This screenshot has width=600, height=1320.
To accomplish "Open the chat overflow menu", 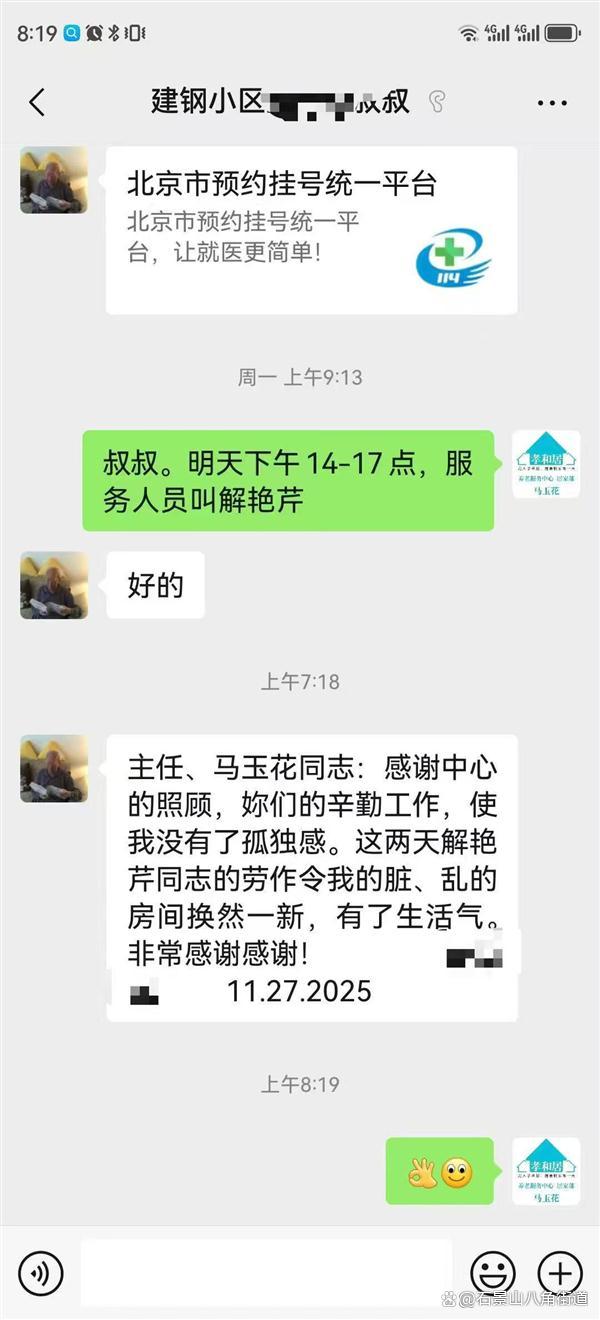I will coord(552,102).
